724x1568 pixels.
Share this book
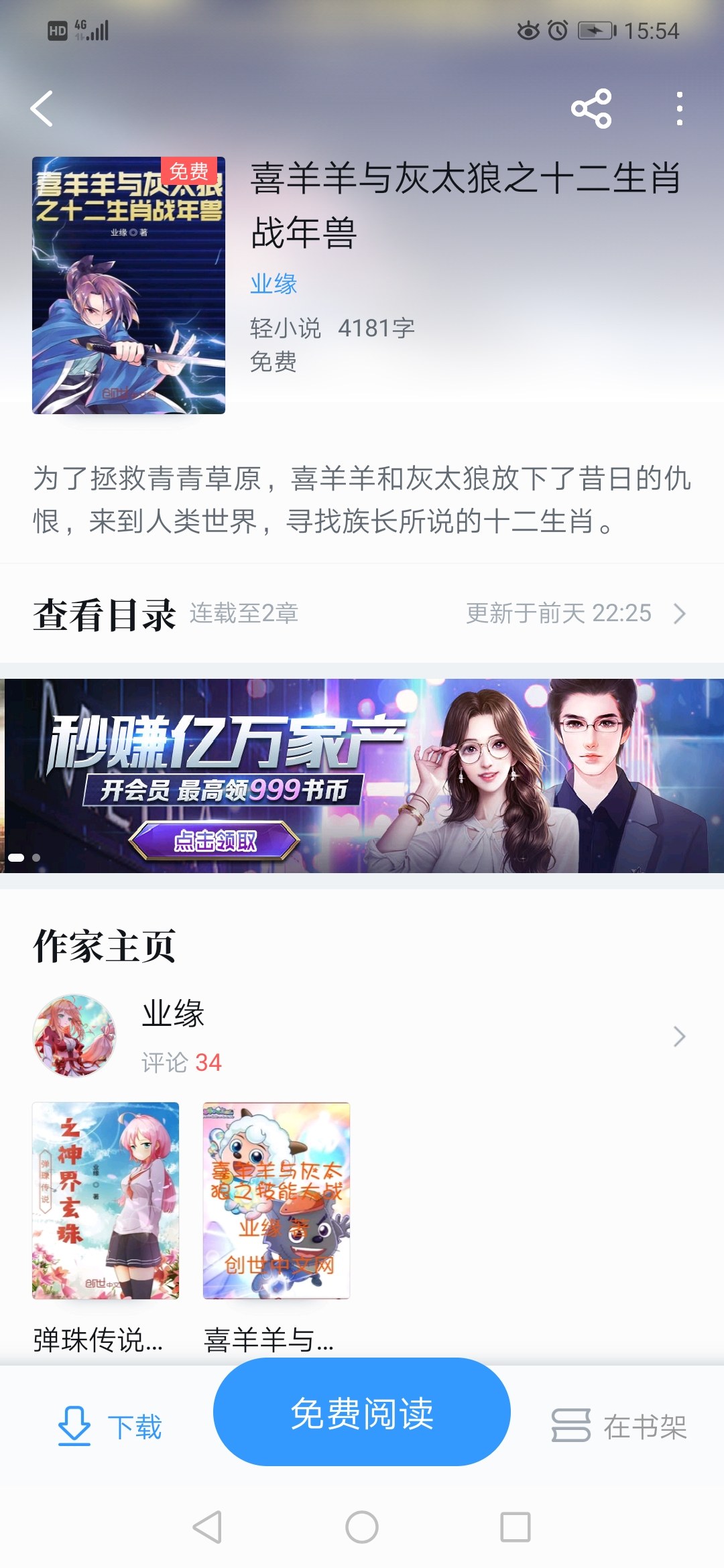click(591, 109)
